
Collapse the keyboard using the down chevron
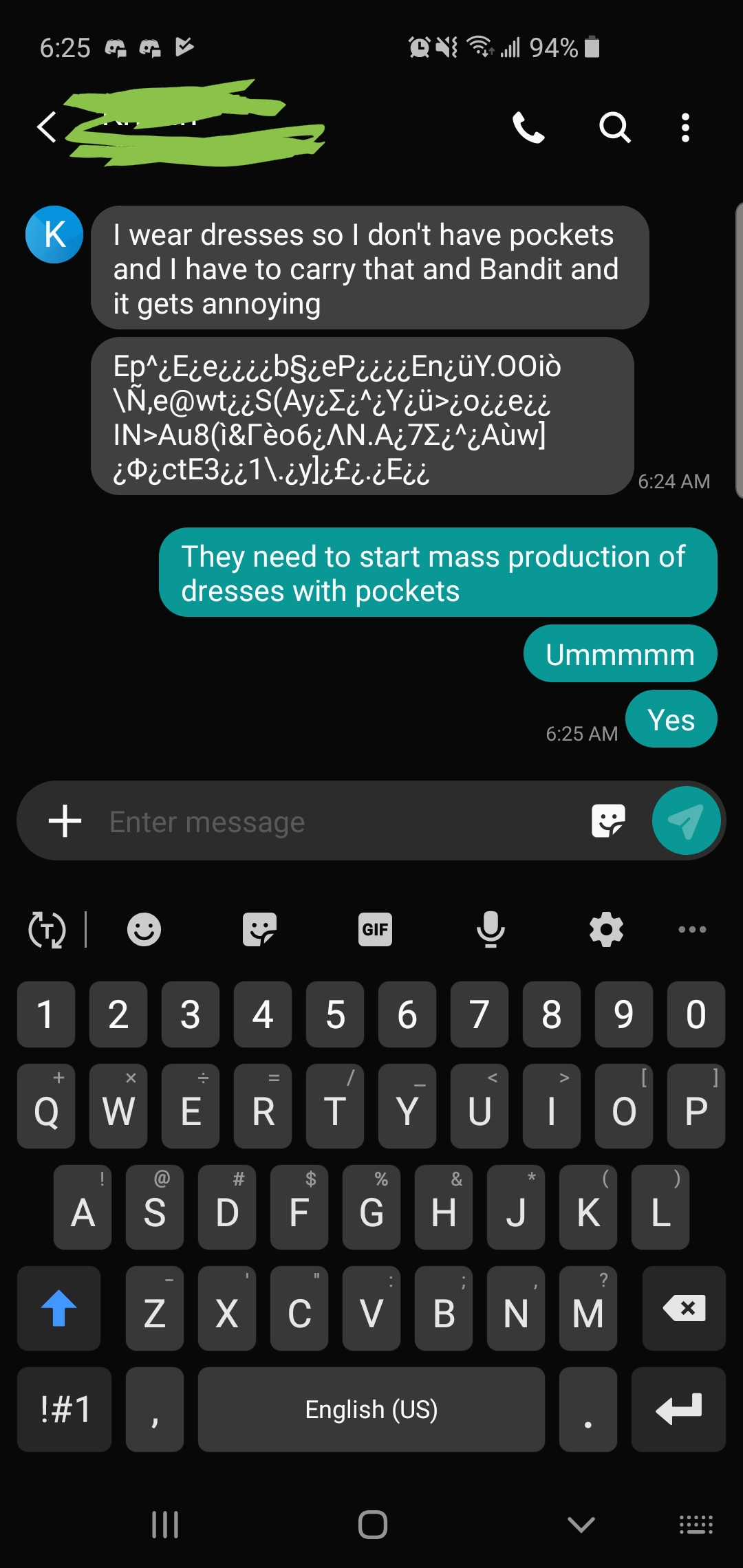[x=580, y=1523]
